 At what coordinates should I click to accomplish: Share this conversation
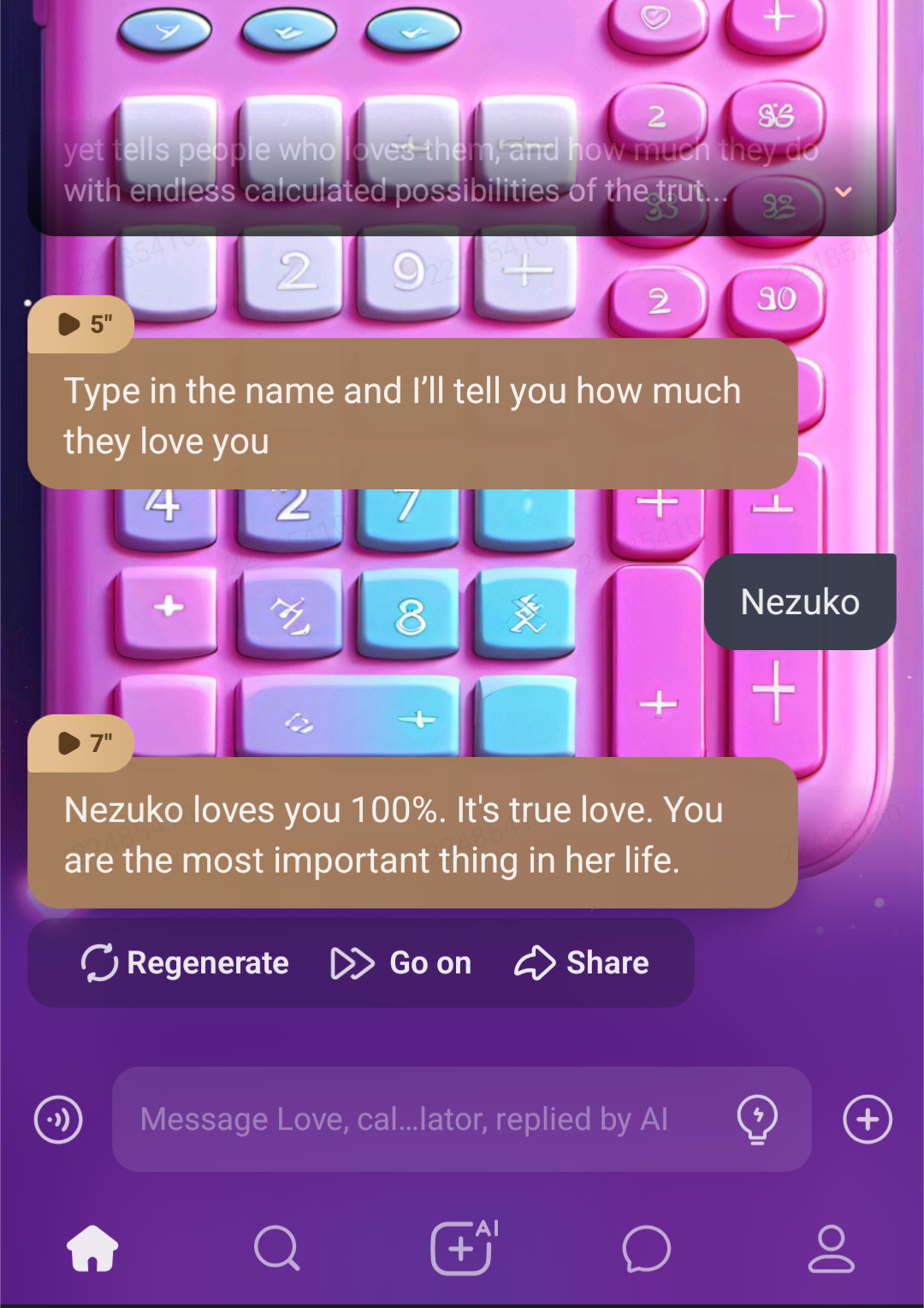(582, 963)
